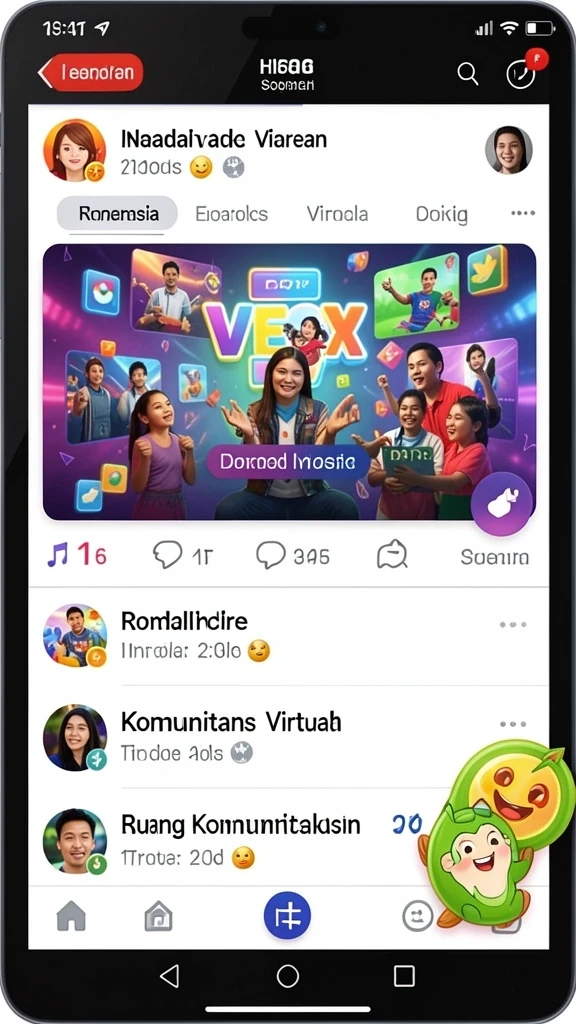The width and height of the screenshot is (576, 1024).
Task: Go to the home tab in bottom bar
Action: pos(71,915)
